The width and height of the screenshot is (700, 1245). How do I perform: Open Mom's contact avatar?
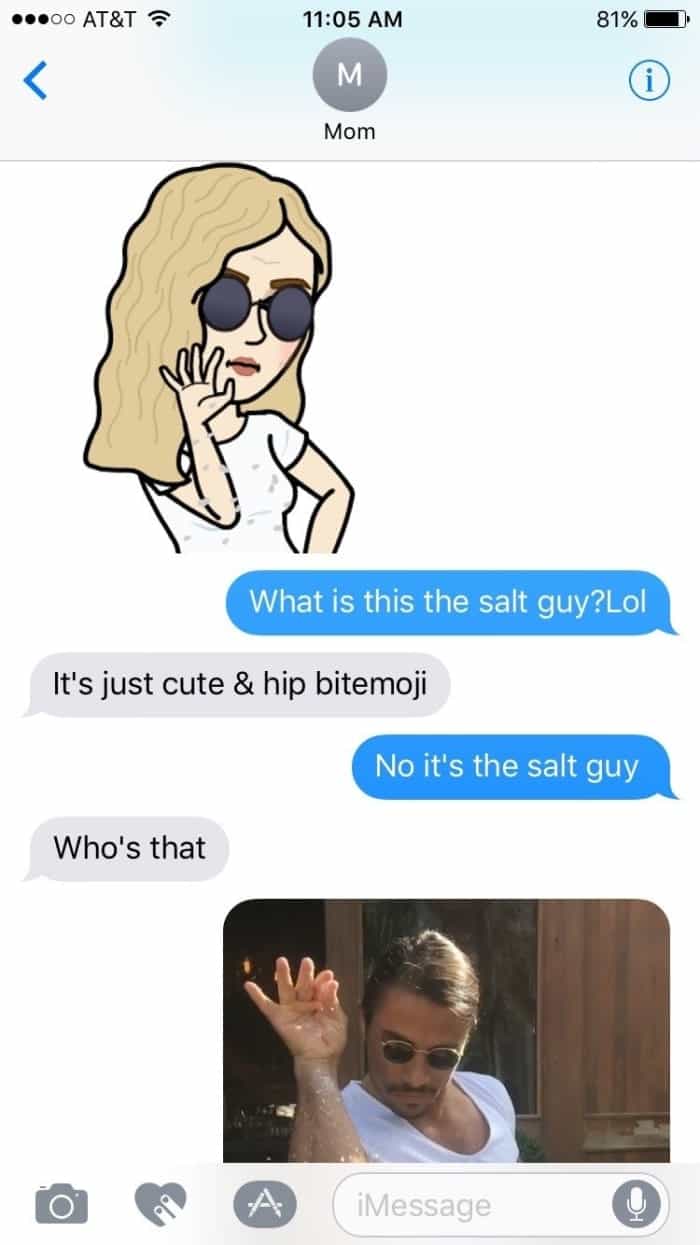349,77
